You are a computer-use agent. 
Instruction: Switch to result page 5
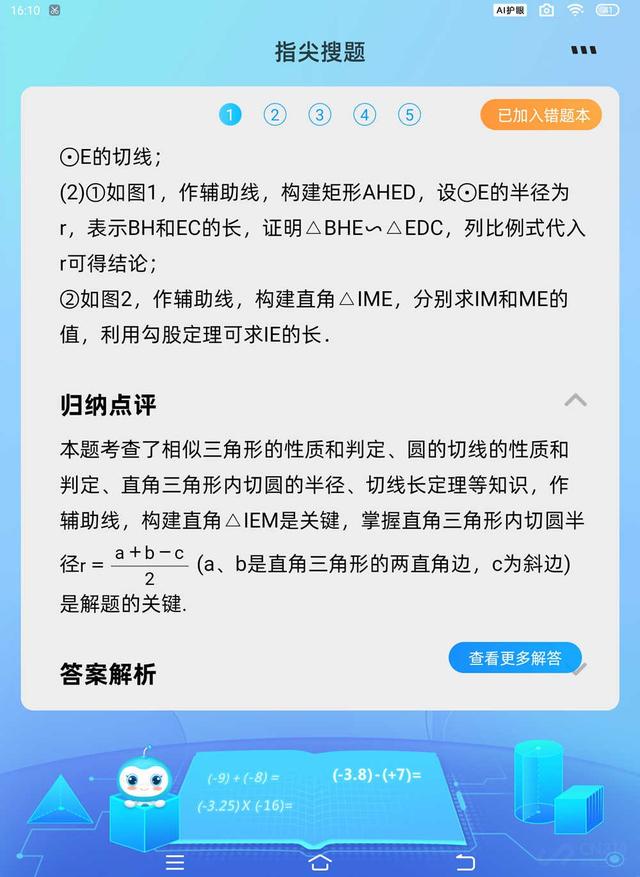[409, 114]
